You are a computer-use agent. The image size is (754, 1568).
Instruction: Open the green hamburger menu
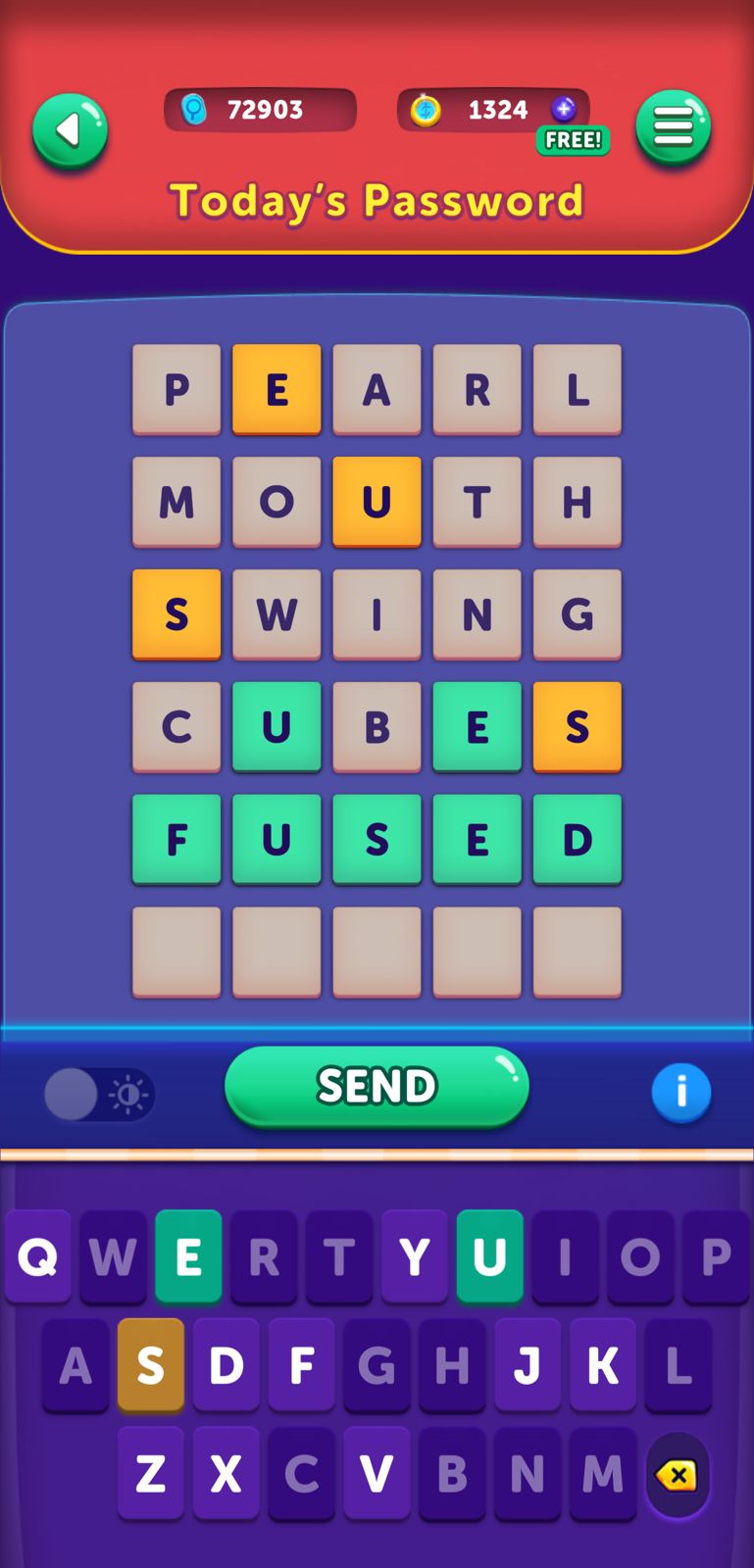click(673, 127)
